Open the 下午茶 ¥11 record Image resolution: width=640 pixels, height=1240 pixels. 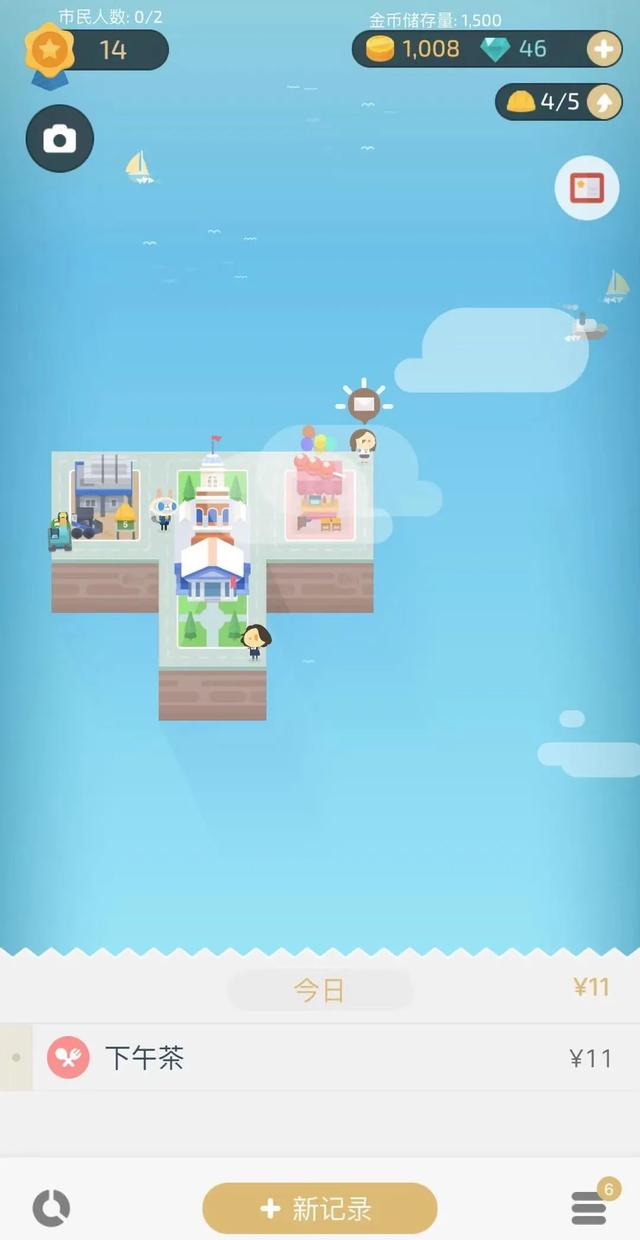320,1058
